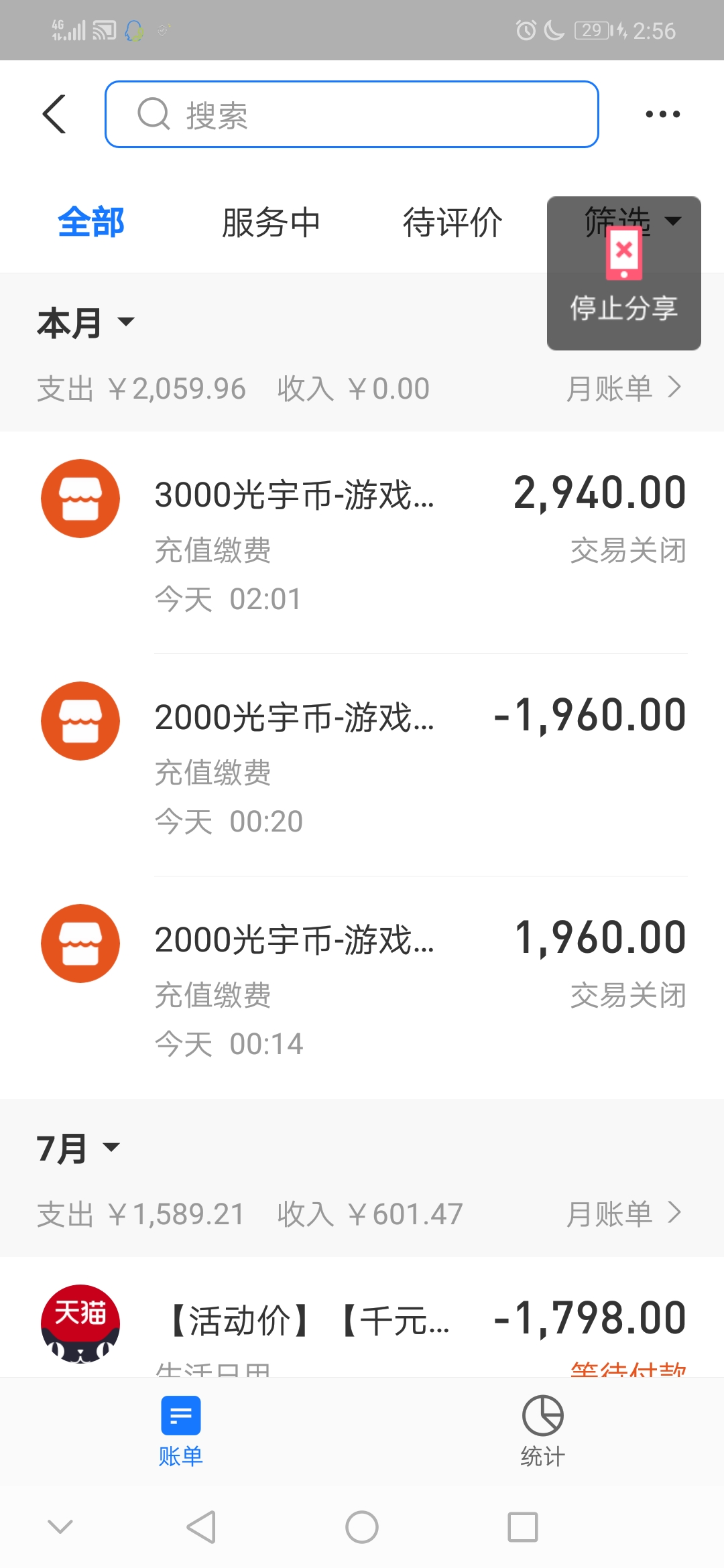Viewport: 724px width, 1568px height.
Task: Open this month's 月账单
Action: pyautogui.click(x=624, y=389)
